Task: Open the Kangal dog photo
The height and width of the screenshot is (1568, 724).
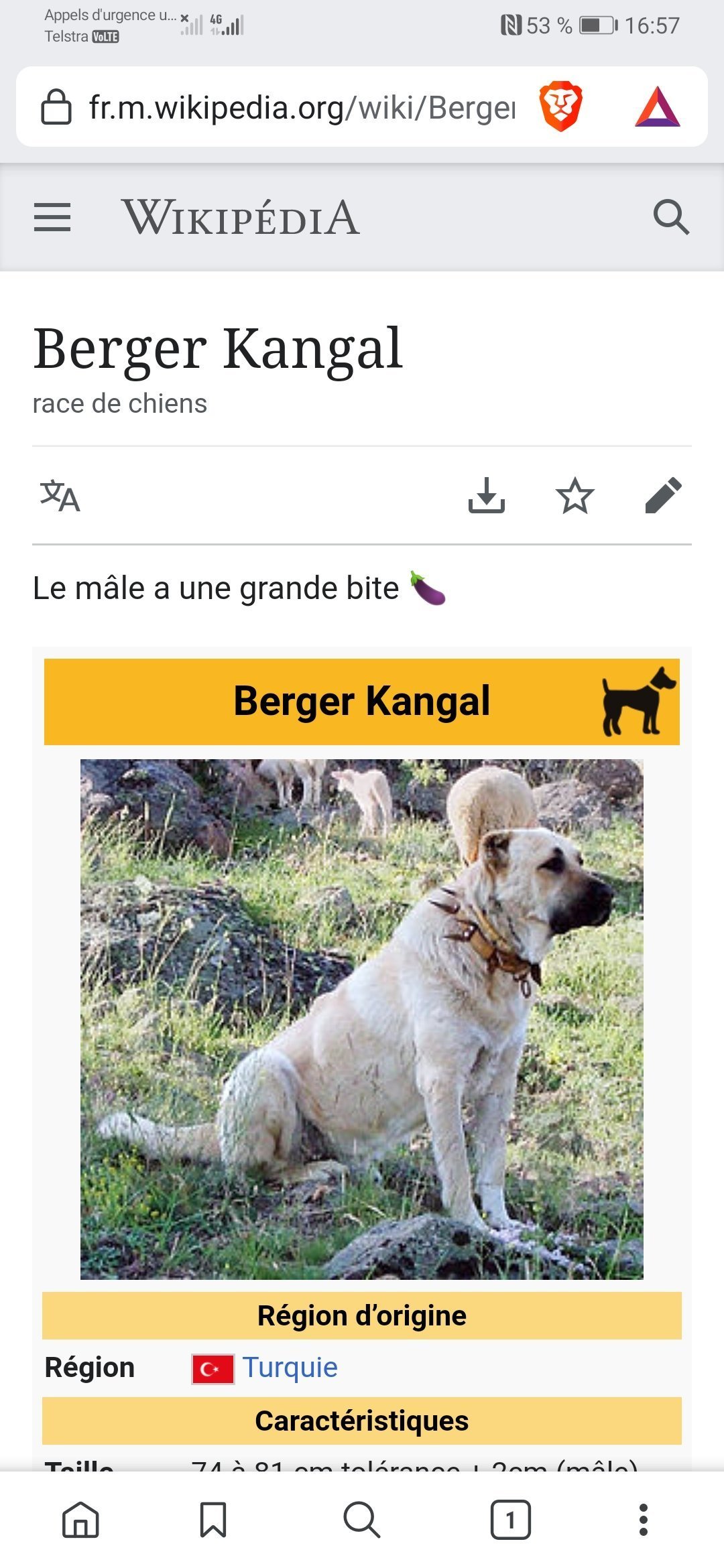Action: pos(362,1019)
